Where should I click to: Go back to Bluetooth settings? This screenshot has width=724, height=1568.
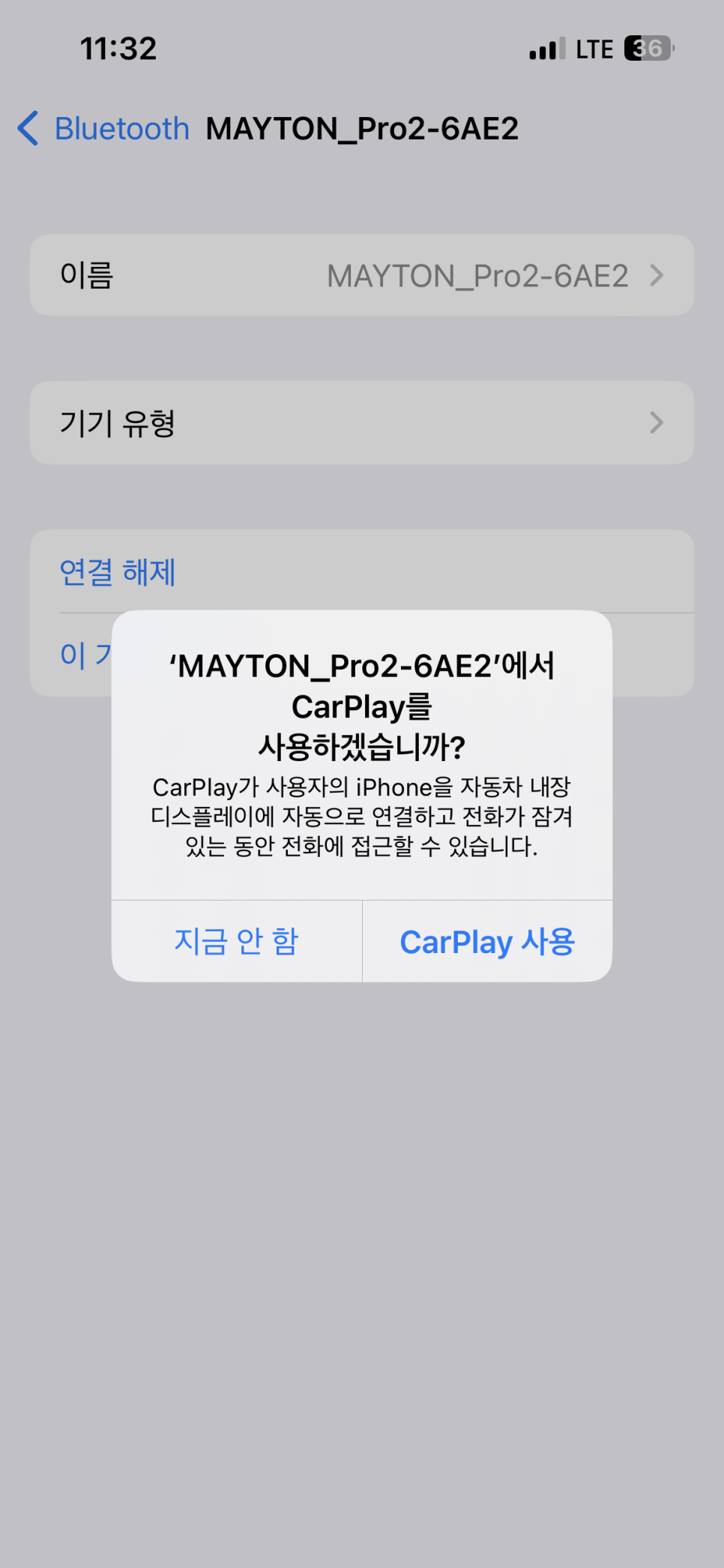tap(103, 129)
